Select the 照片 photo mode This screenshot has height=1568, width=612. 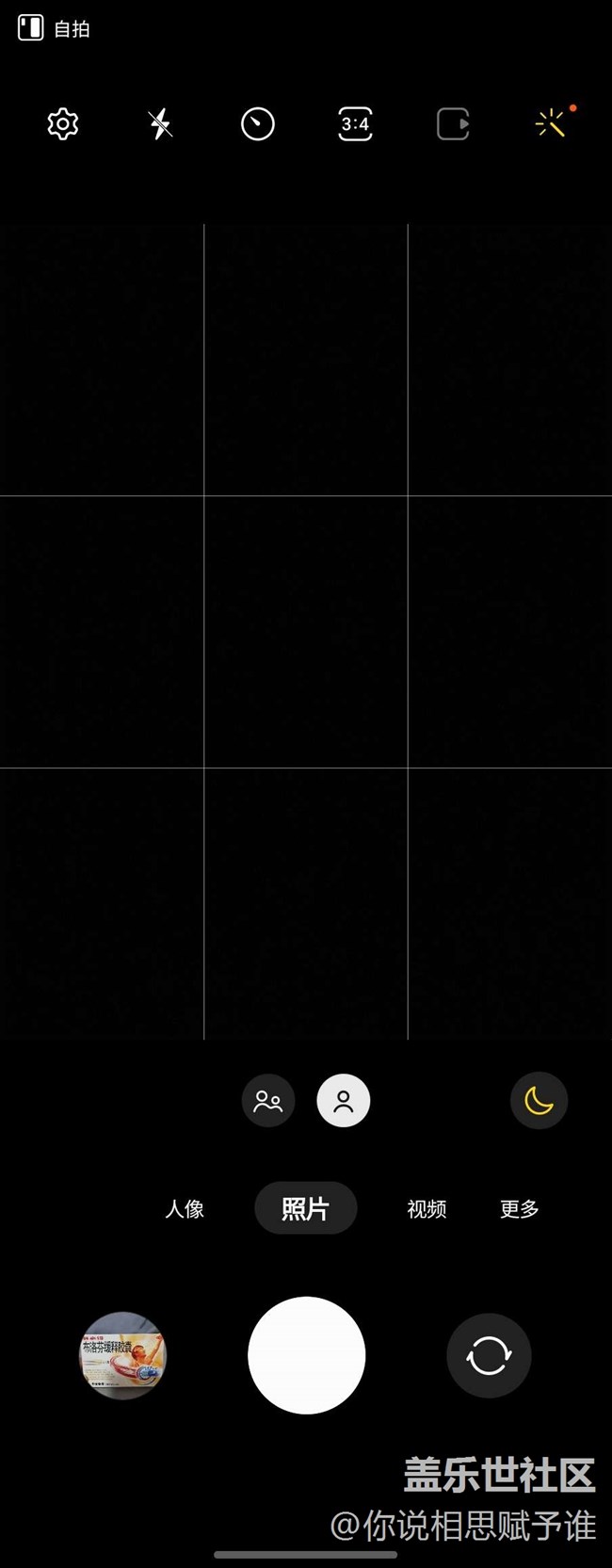click(x=305, y=1208)
